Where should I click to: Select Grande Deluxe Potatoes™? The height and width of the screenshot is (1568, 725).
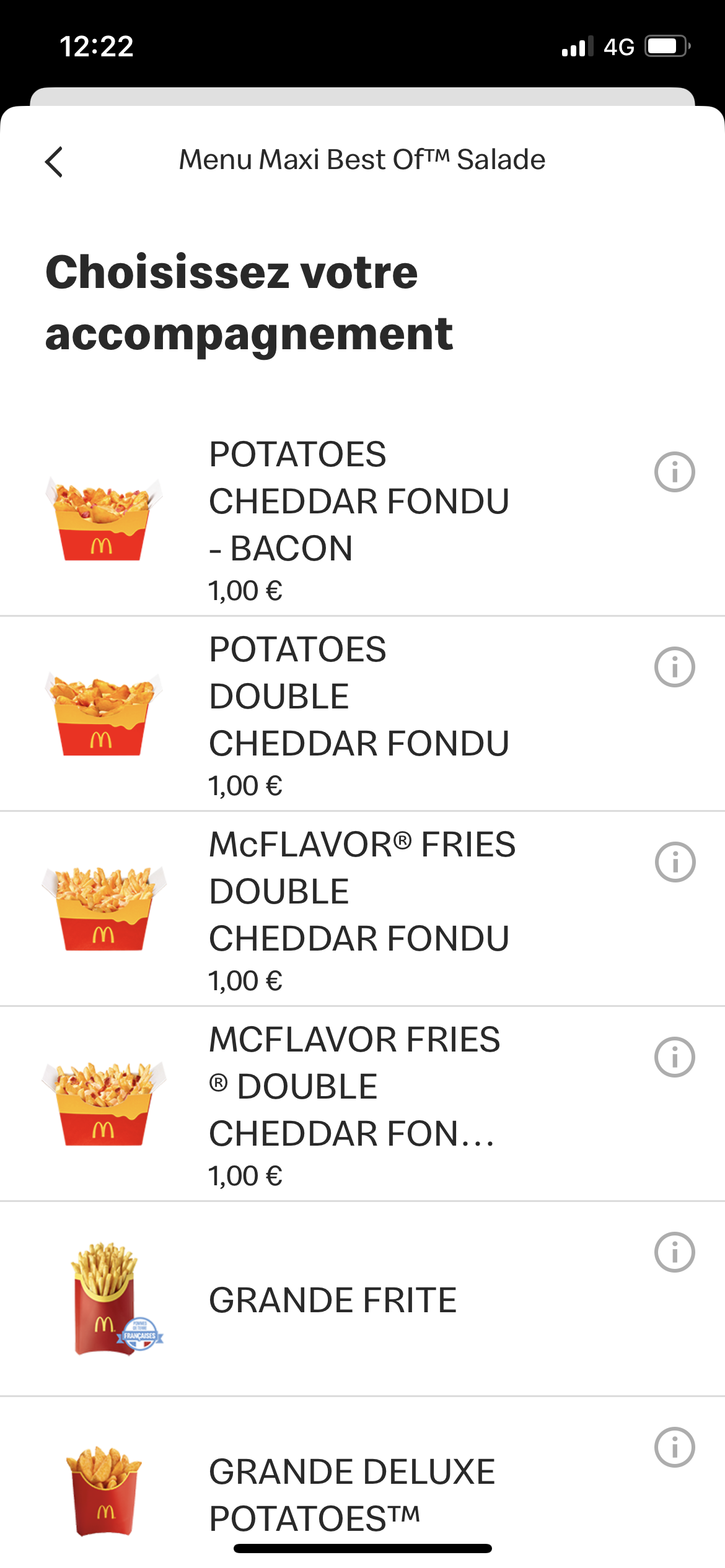[352, 1494]
